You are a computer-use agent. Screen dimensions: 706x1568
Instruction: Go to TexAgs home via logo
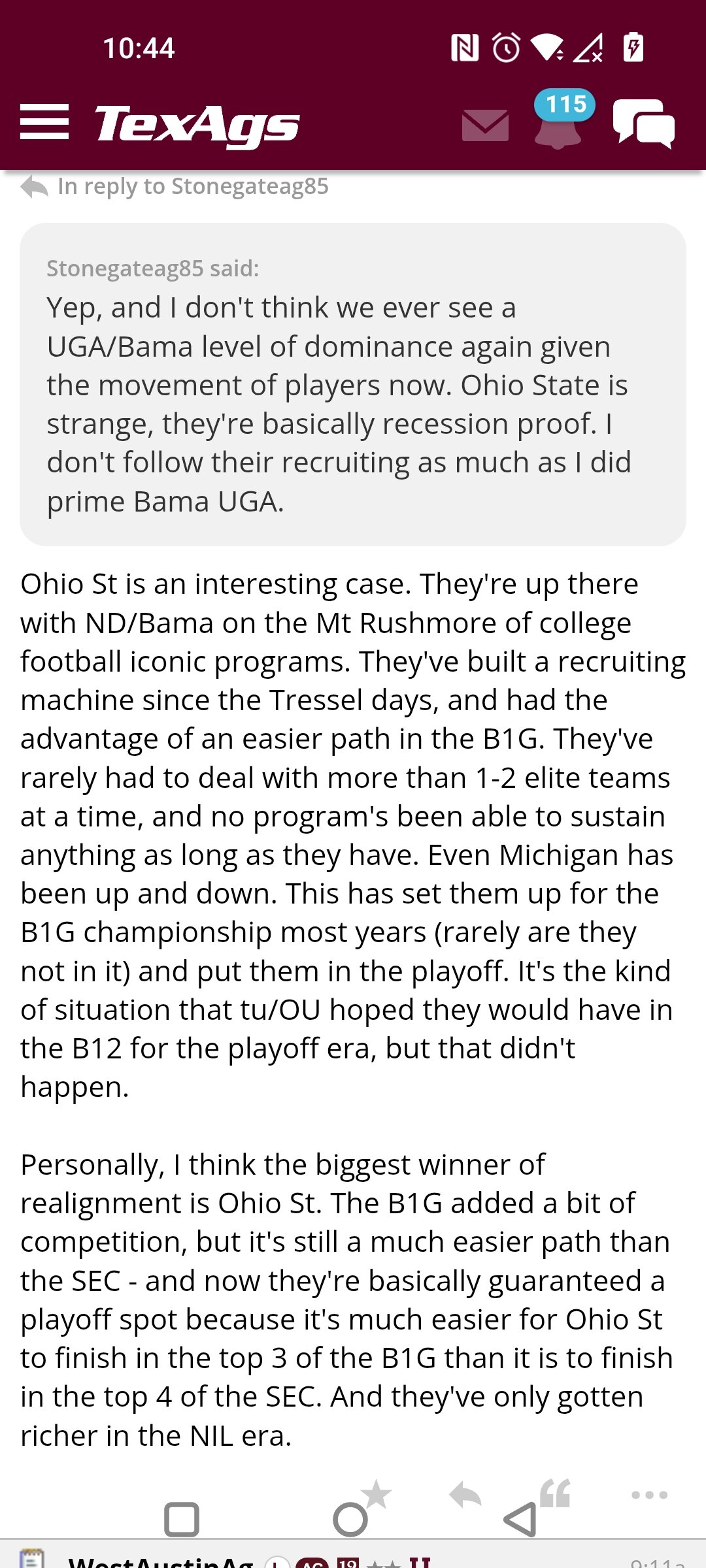tap(197, 124)
